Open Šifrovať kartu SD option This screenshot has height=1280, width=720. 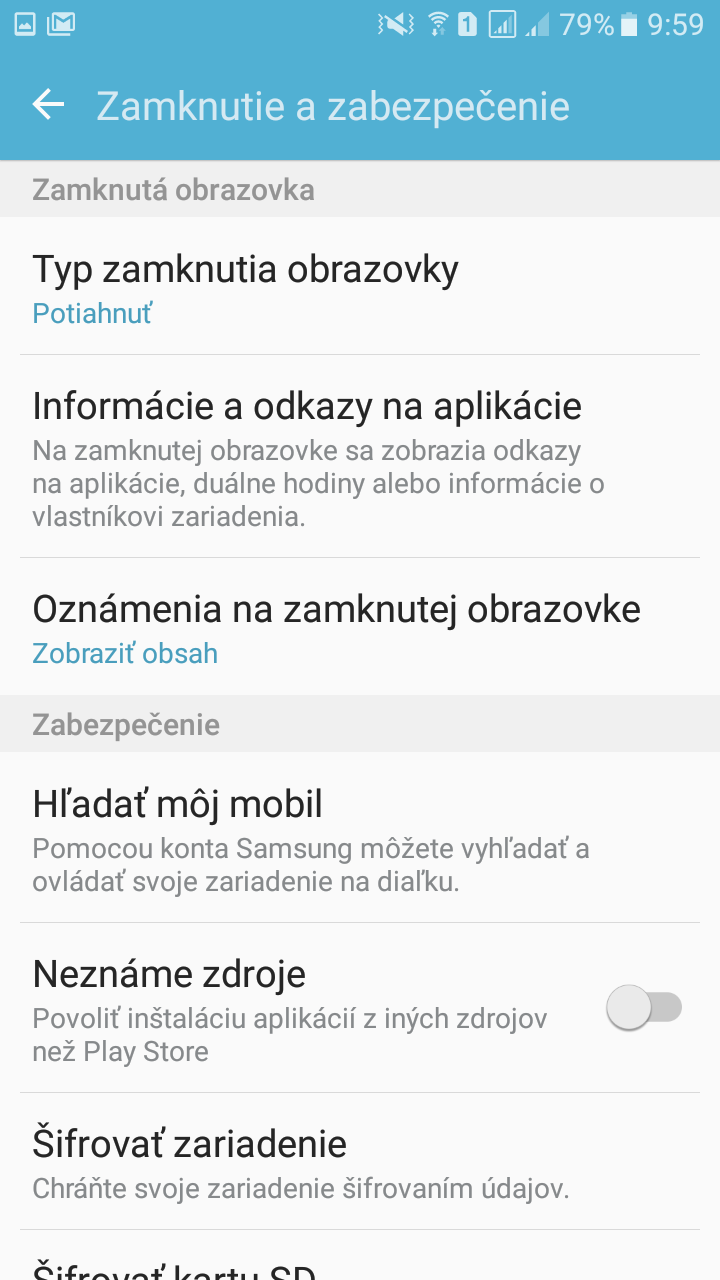[360, 1256]
